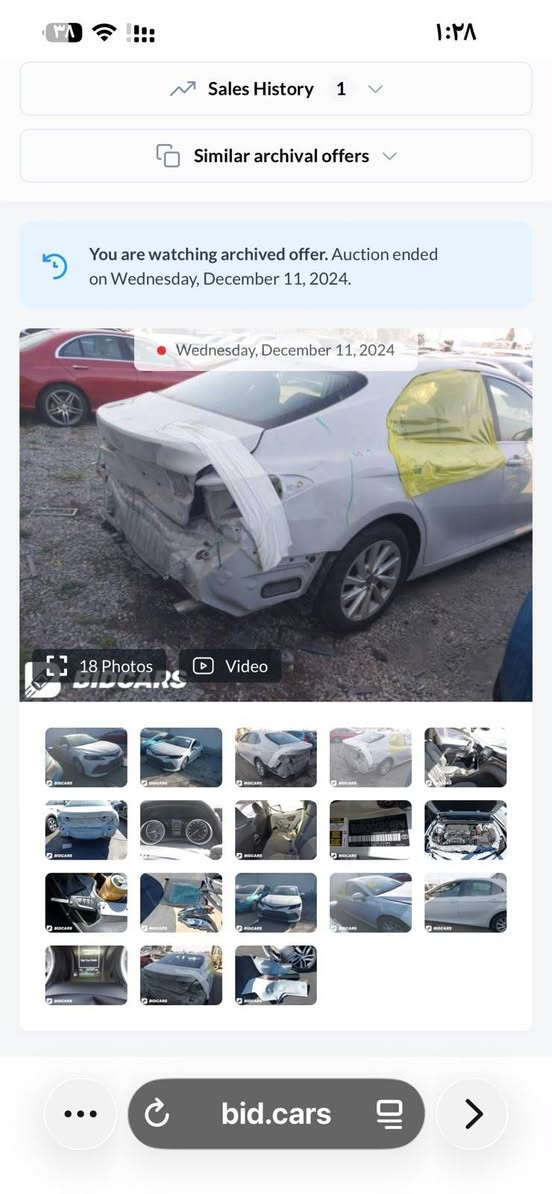Open the browser more options menu
This screenshot has height=1194, width=552.
coord(81,1114)
